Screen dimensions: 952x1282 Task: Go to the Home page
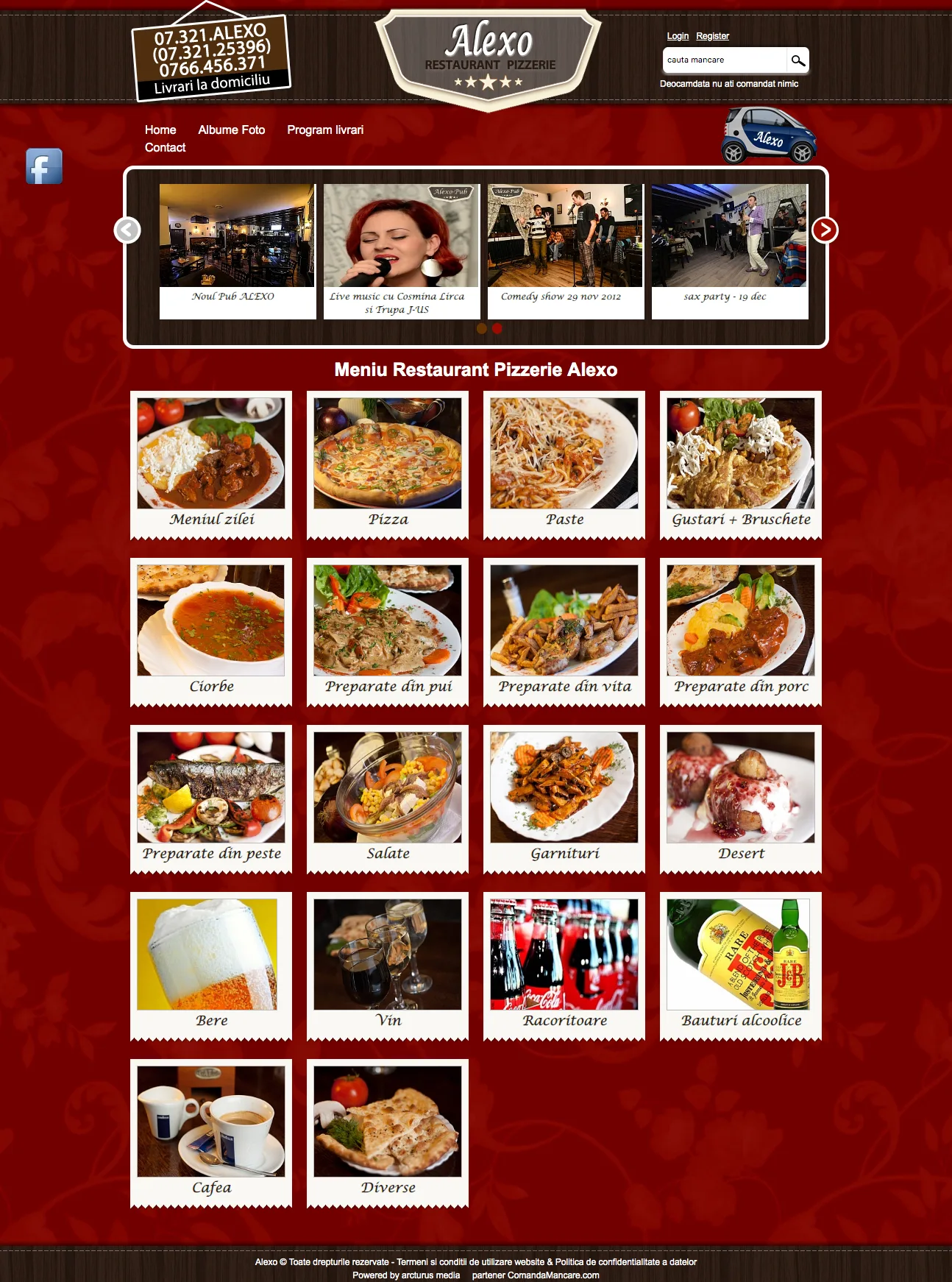pyautogui.click(x=160, y=130)
